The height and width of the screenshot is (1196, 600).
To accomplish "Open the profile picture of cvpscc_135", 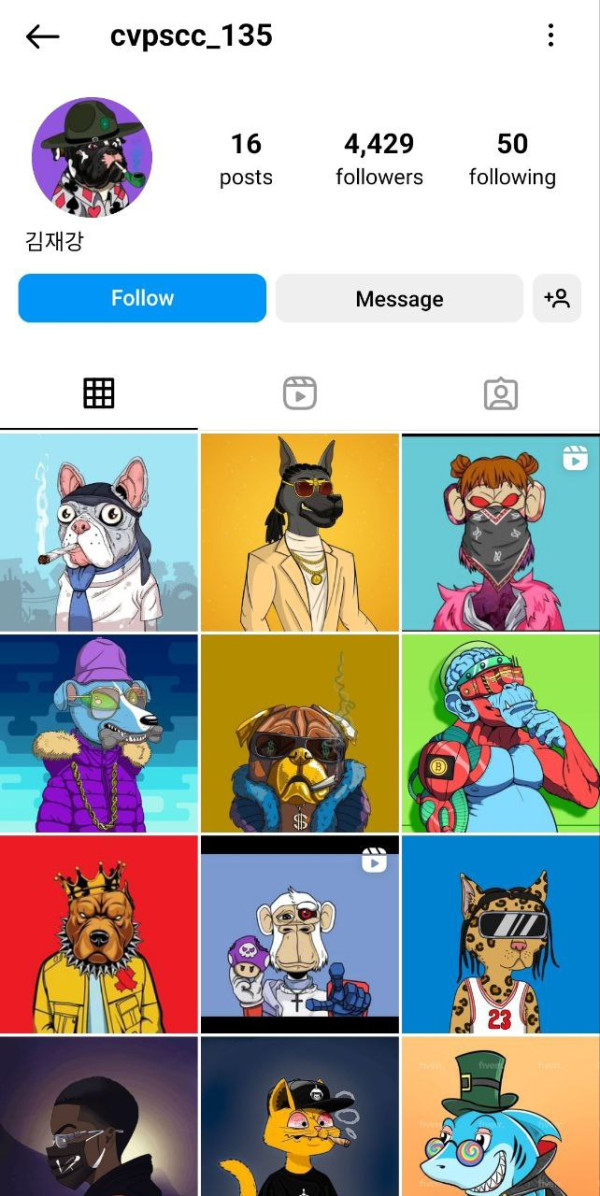I will point(92,157).
